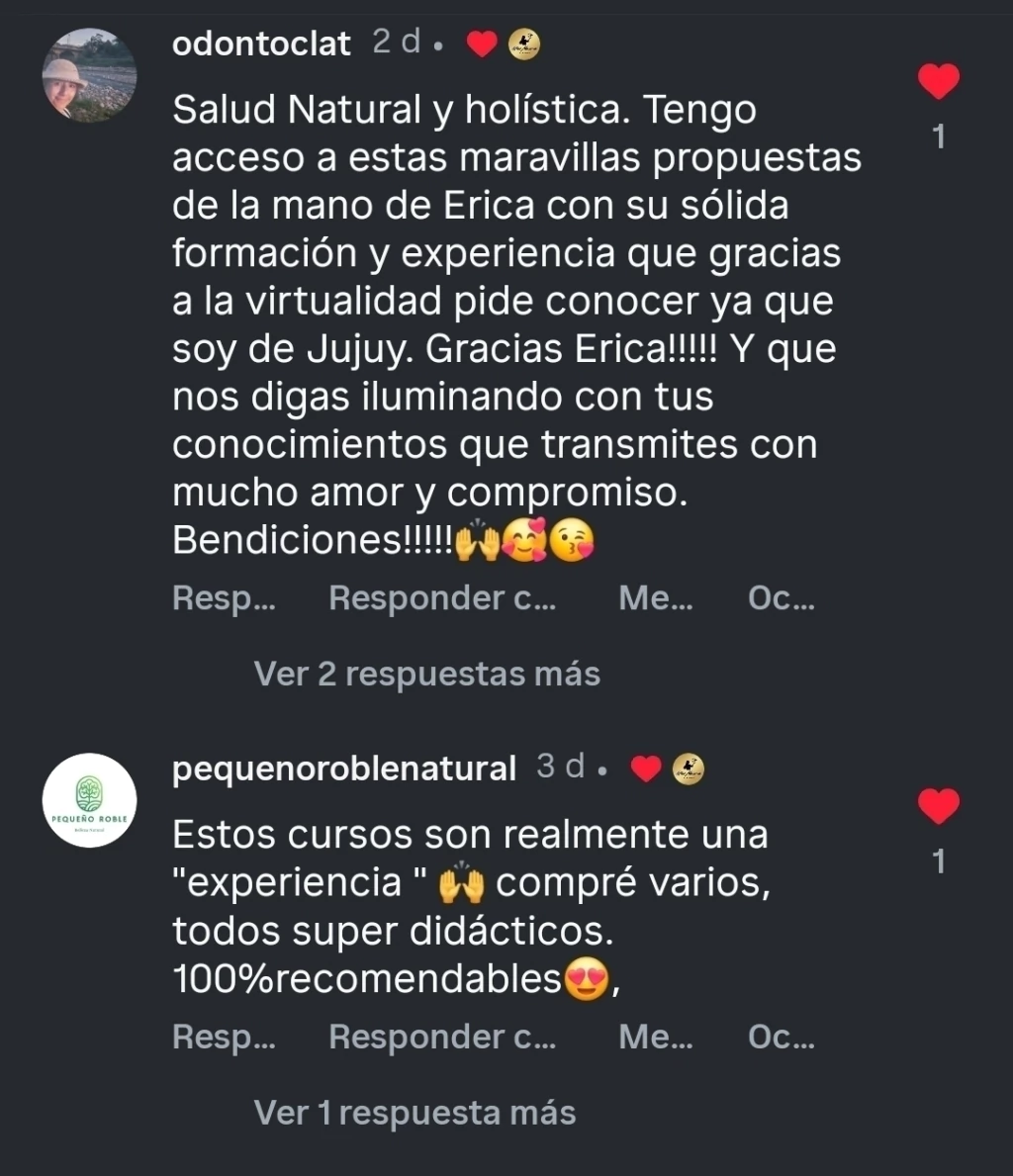Tap Resp... under odontoclat's comment

224,598
